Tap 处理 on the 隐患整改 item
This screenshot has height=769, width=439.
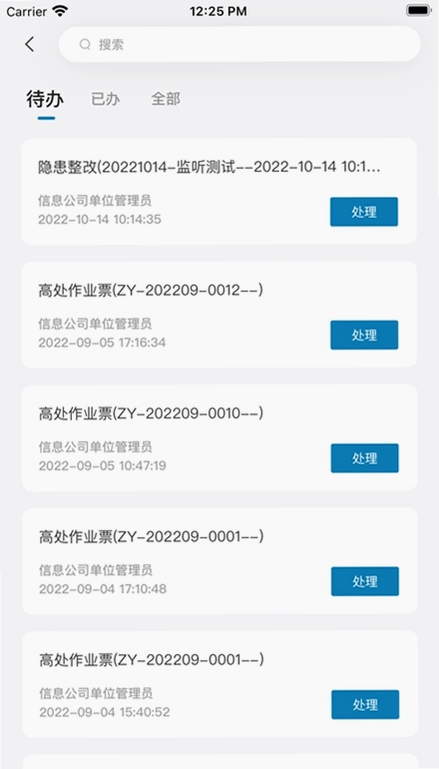pyautogui.click(x=364, y=212)
